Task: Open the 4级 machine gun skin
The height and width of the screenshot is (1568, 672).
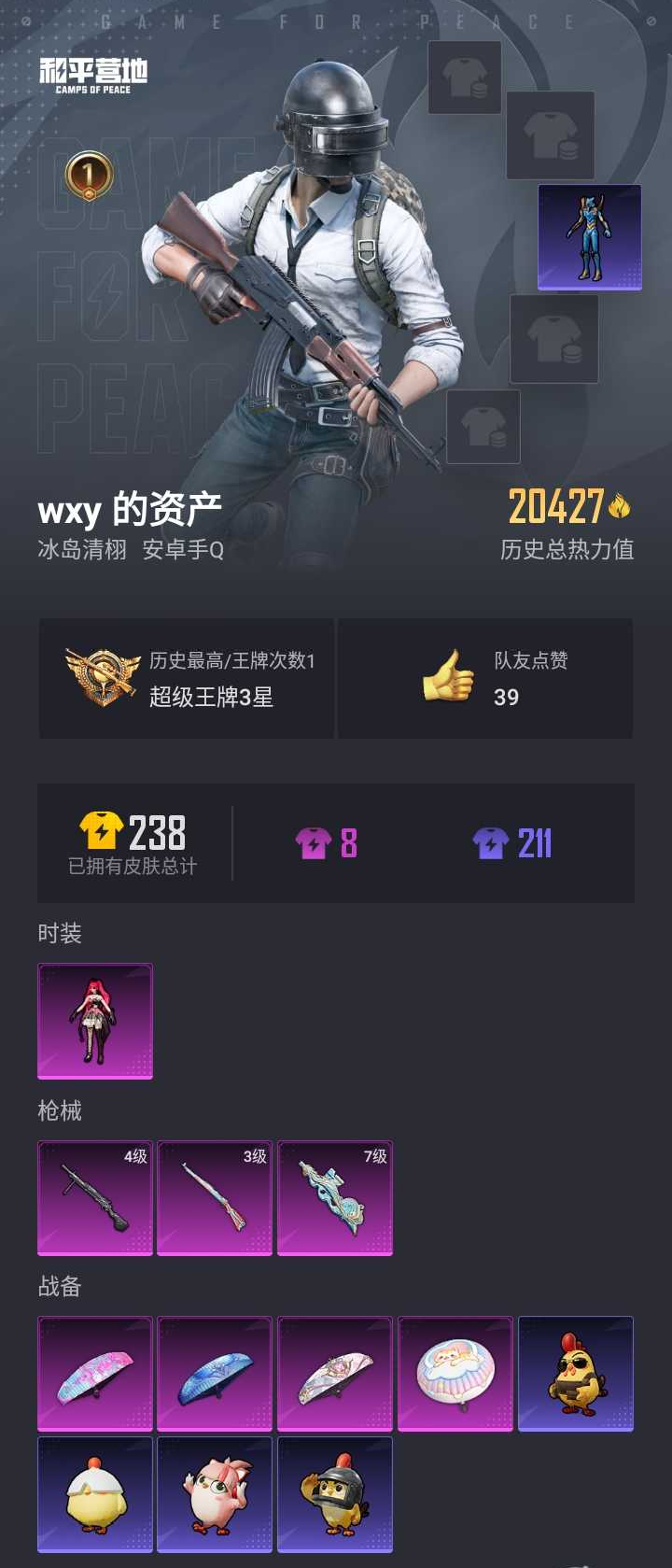Action: click(94, 1198)
